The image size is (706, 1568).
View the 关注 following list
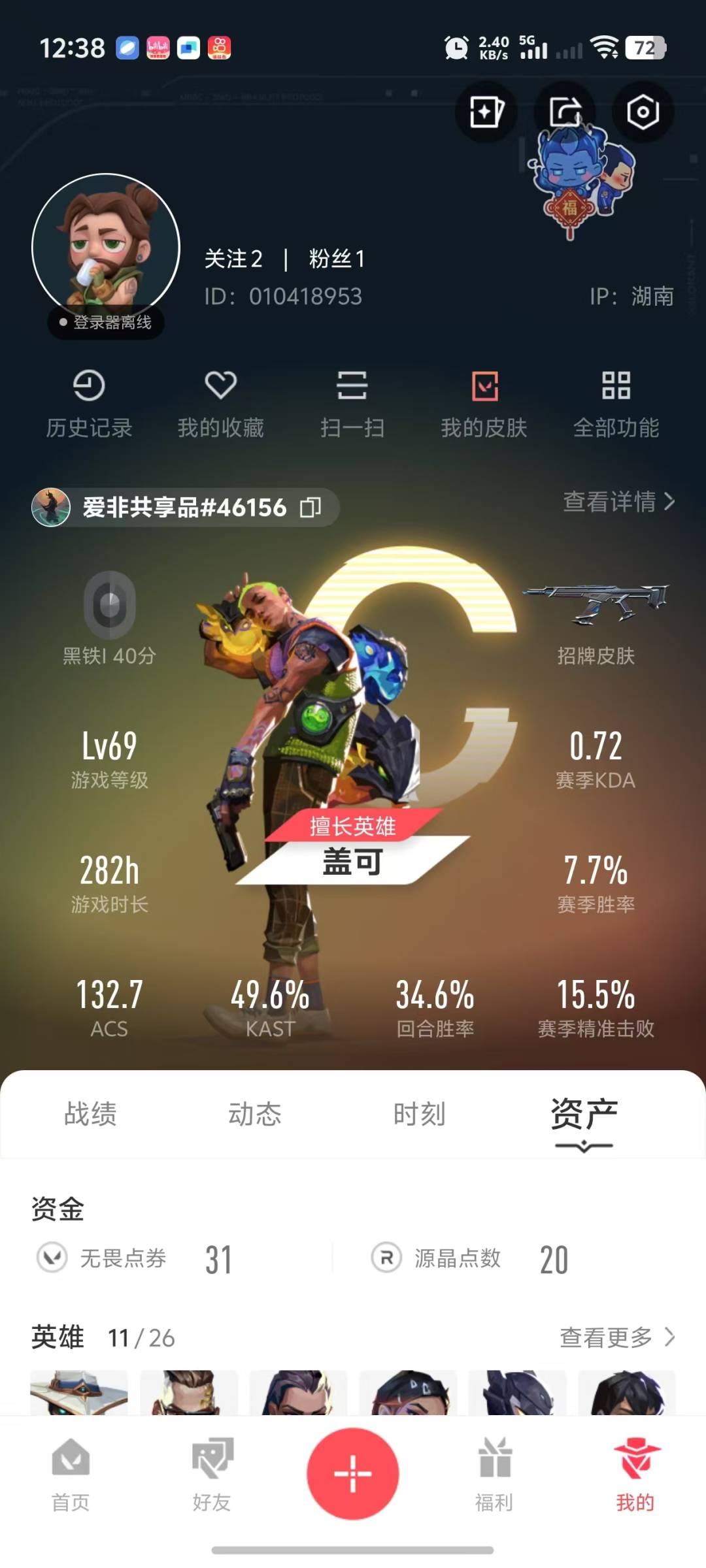(x=233, y=259)
